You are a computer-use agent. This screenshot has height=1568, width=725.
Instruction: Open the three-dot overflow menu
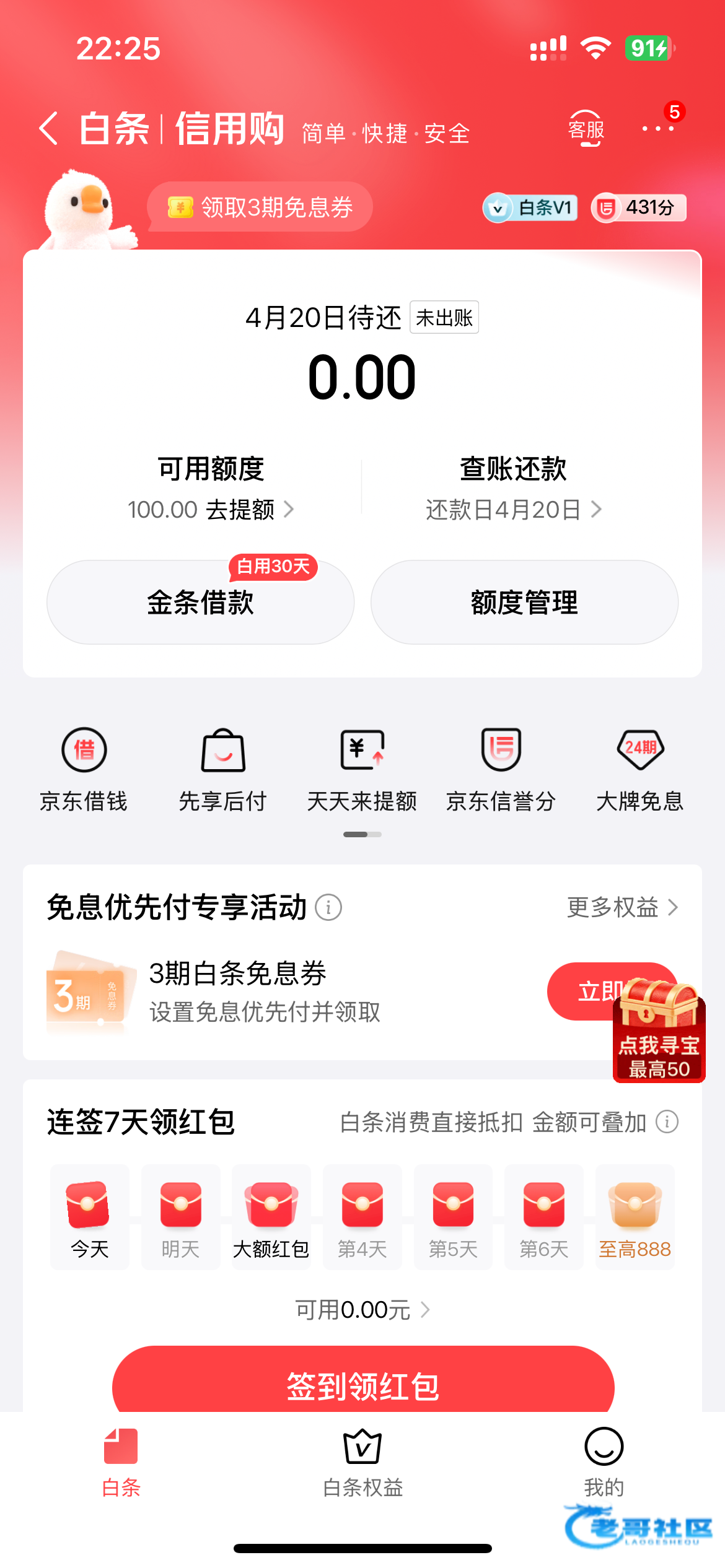coord(657,129)
